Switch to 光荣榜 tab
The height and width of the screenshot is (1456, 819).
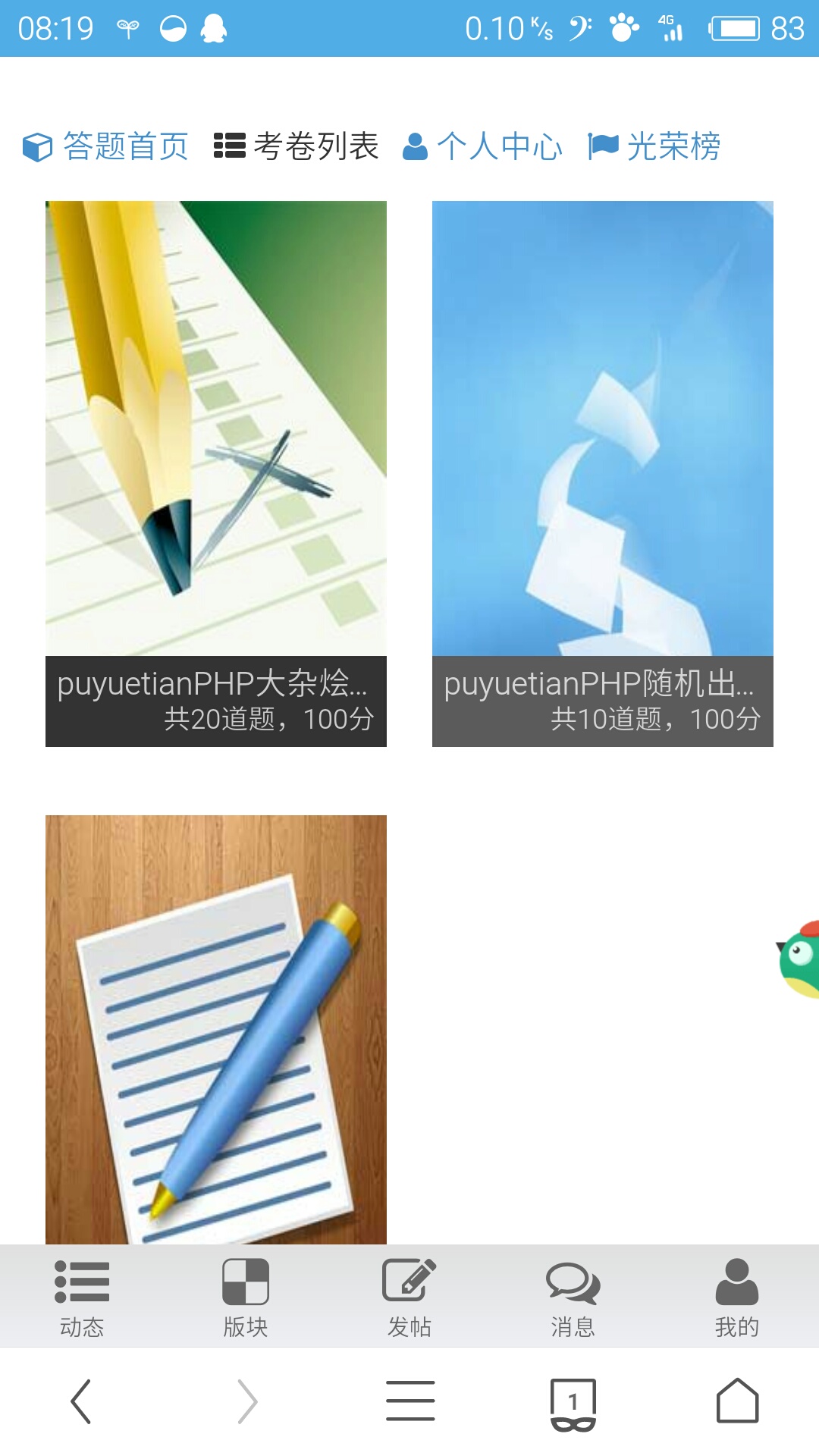(x=654, y=146)
